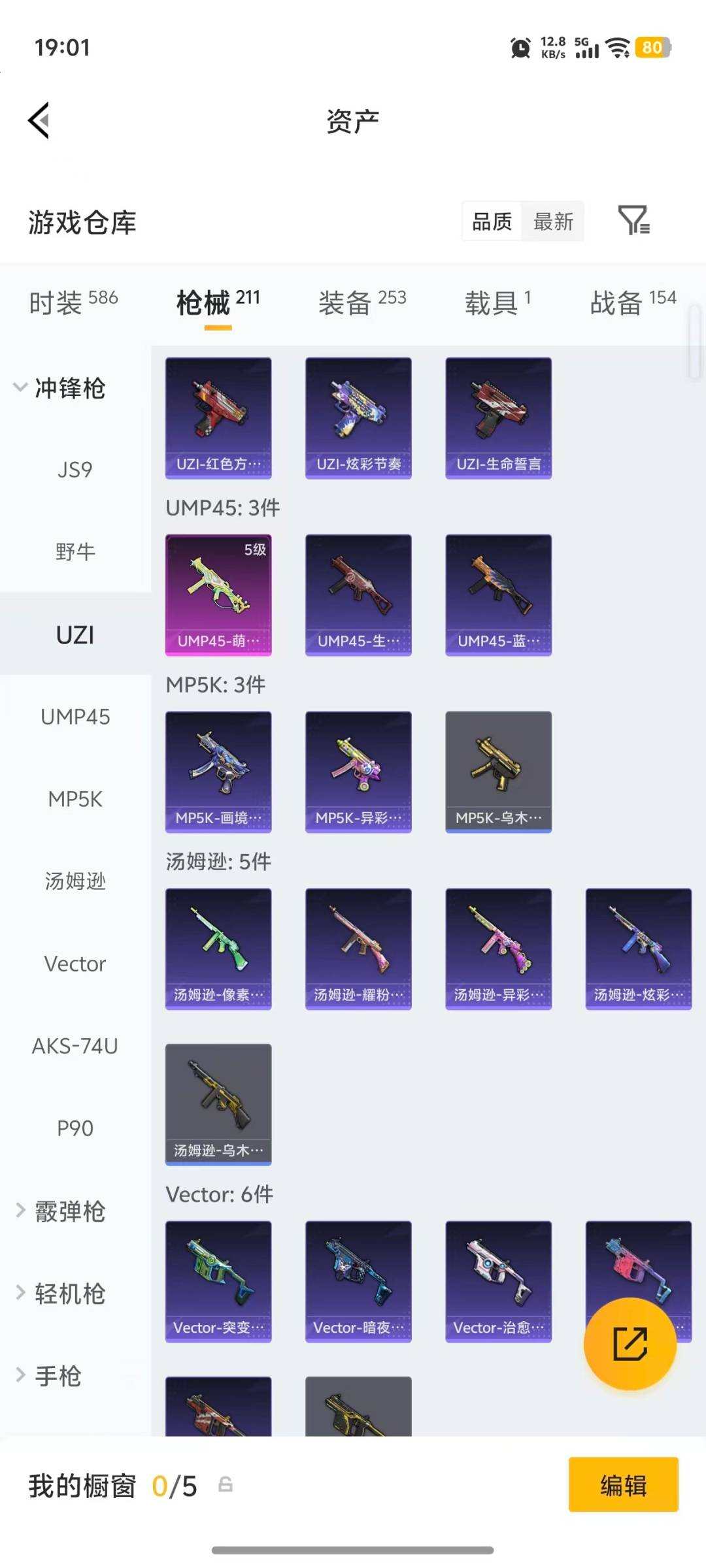Open the UZI-炫彩节奏 skin

tap(358, 417)
